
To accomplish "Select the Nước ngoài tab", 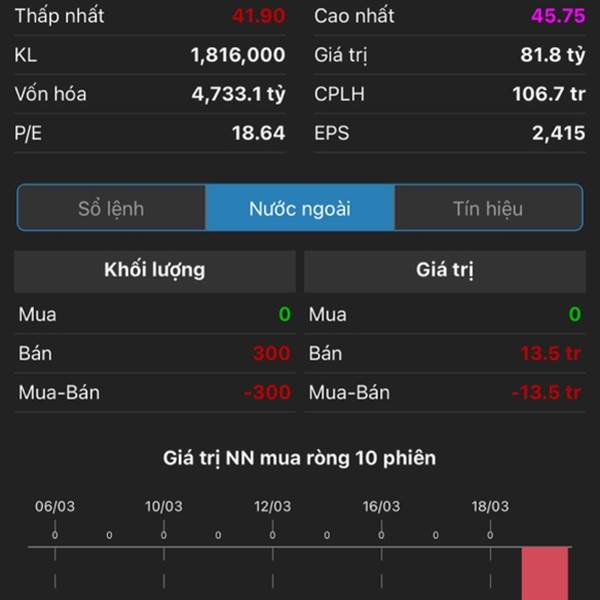I will 300,208.
